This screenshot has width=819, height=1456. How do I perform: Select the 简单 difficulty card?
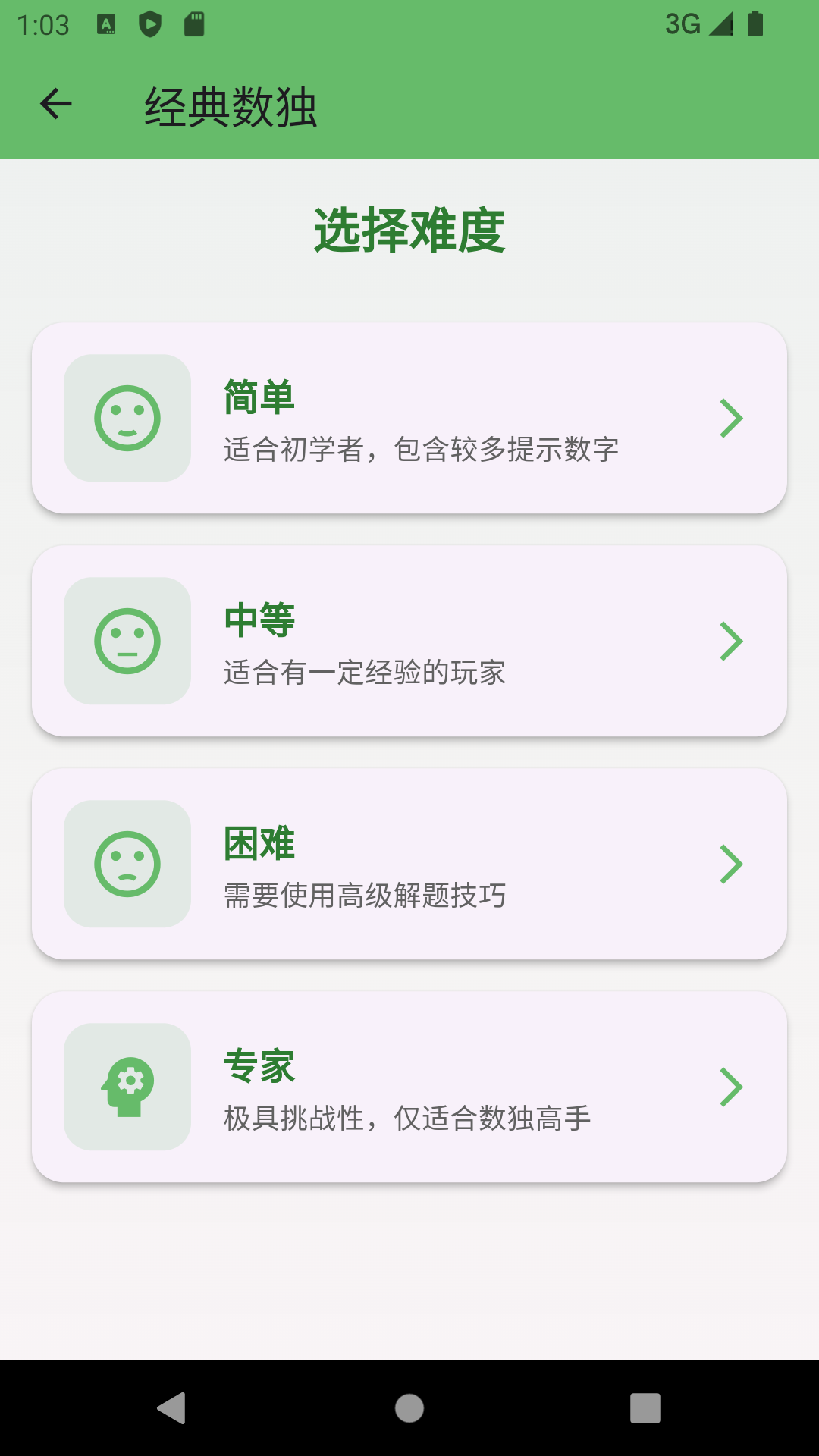coord(409,418)
